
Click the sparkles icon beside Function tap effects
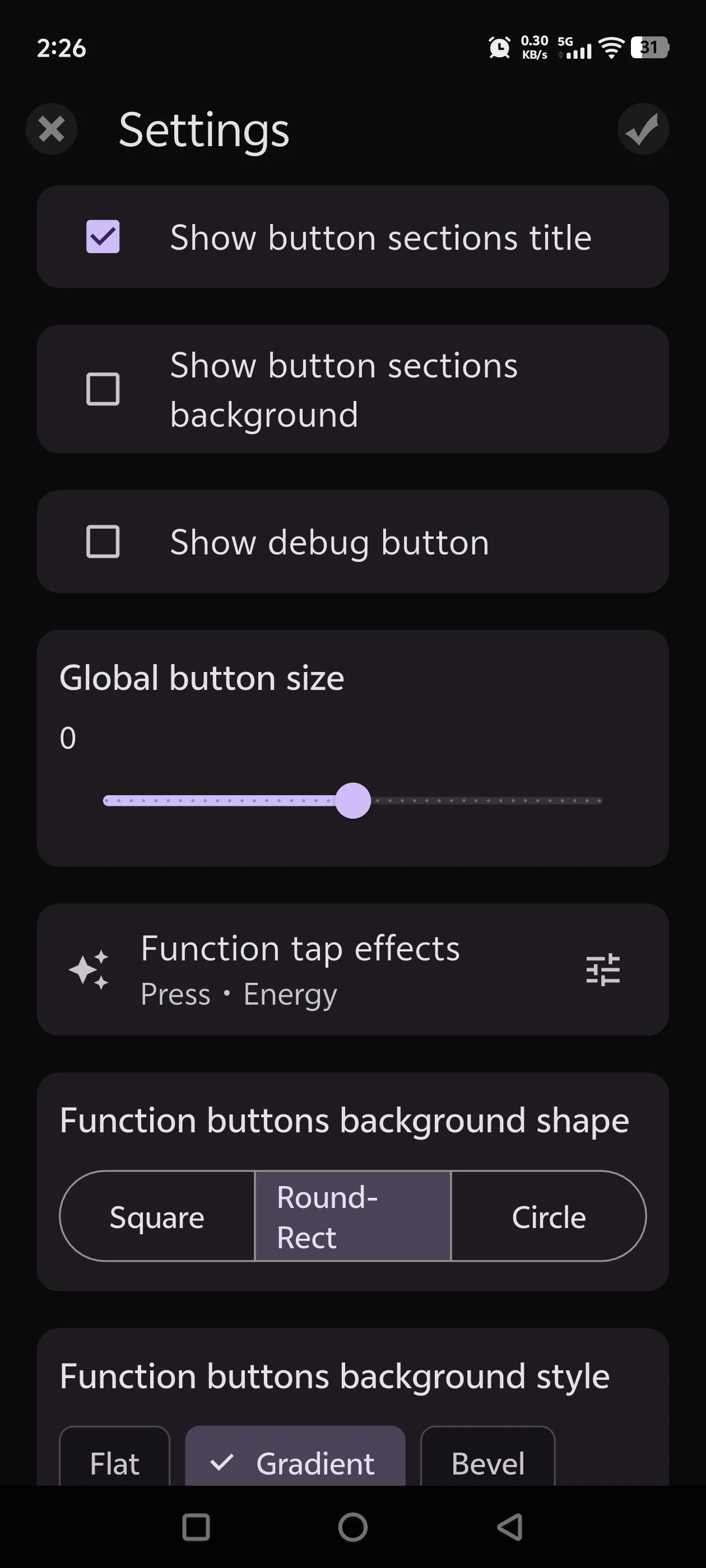coord(91,970)
